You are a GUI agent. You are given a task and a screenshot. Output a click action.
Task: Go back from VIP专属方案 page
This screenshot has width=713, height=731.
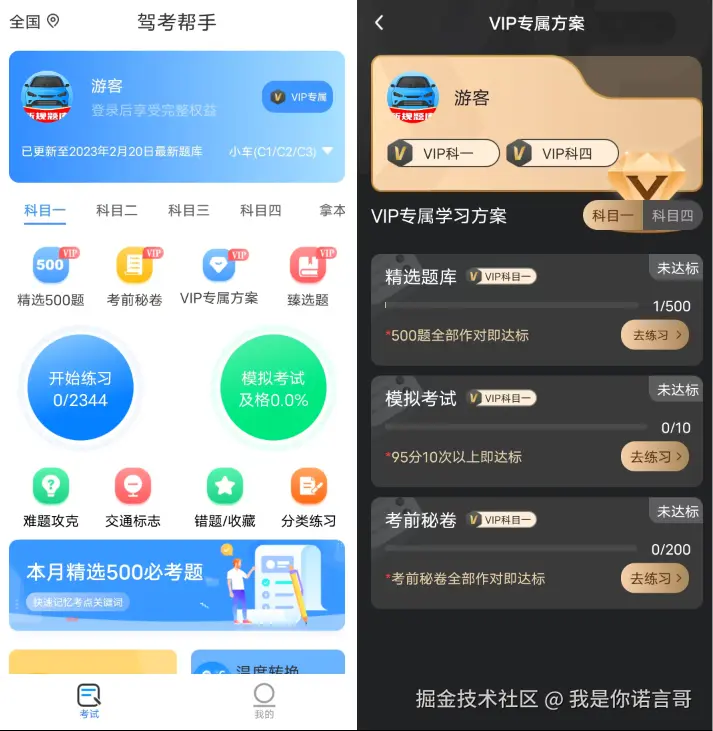379,23
